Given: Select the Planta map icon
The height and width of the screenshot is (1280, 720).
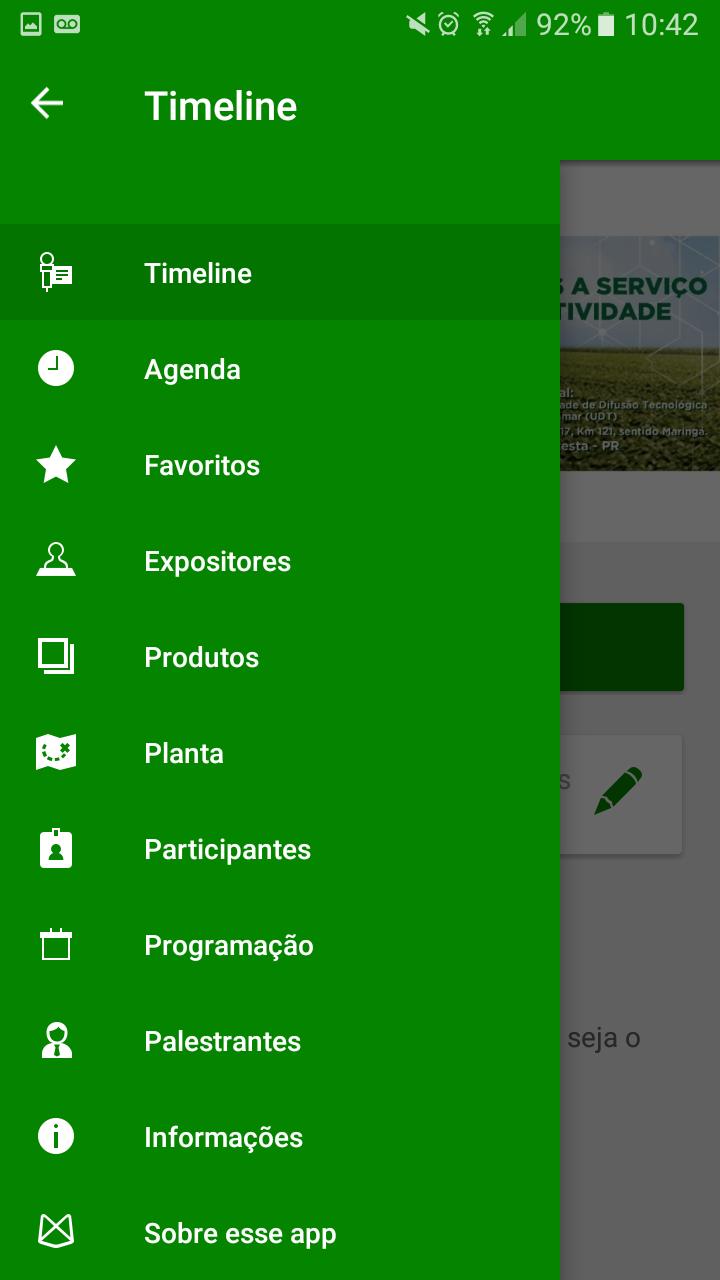Looking at the screenshot, I should (x=55, y=752).
